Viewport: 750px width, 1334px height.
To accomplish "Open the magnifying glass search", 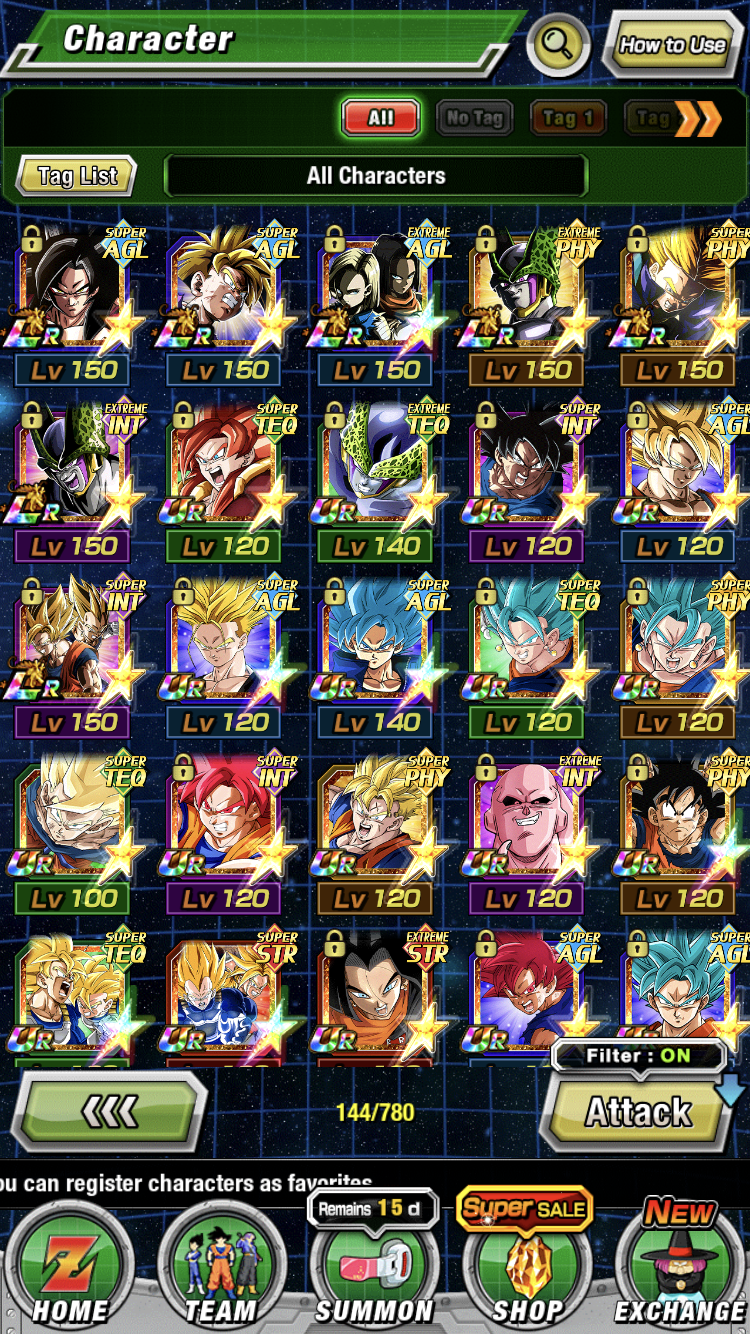I will [557, 44].
